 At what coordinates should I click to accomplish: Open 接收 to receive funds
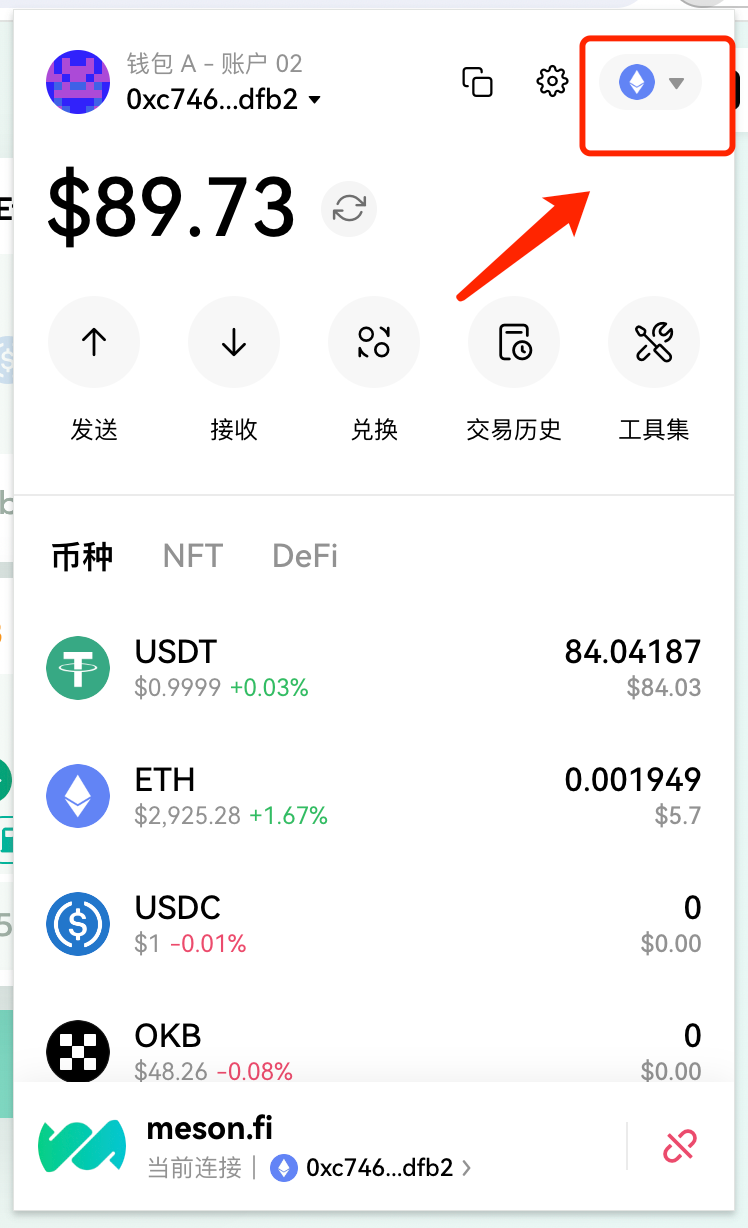(x=234, y=343)
